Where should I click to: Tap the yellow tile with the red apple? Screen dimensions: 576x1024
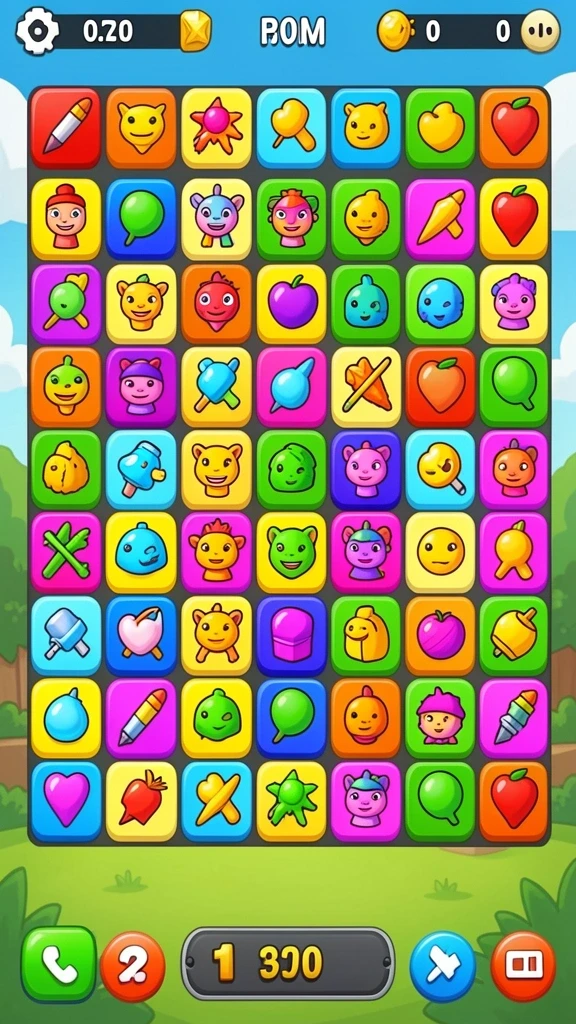click(514, 219)
